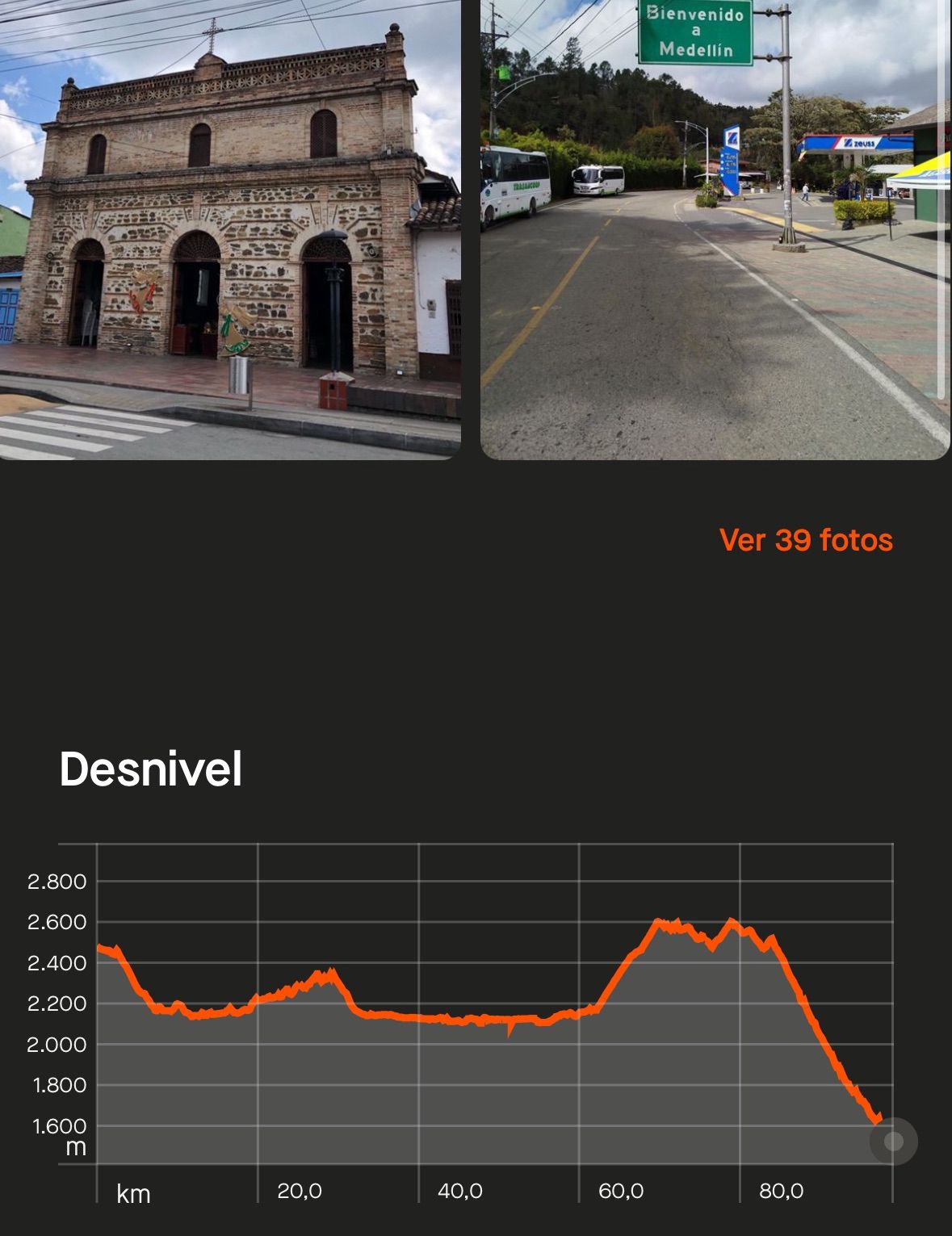Open the stone church photo

[230, 230]
